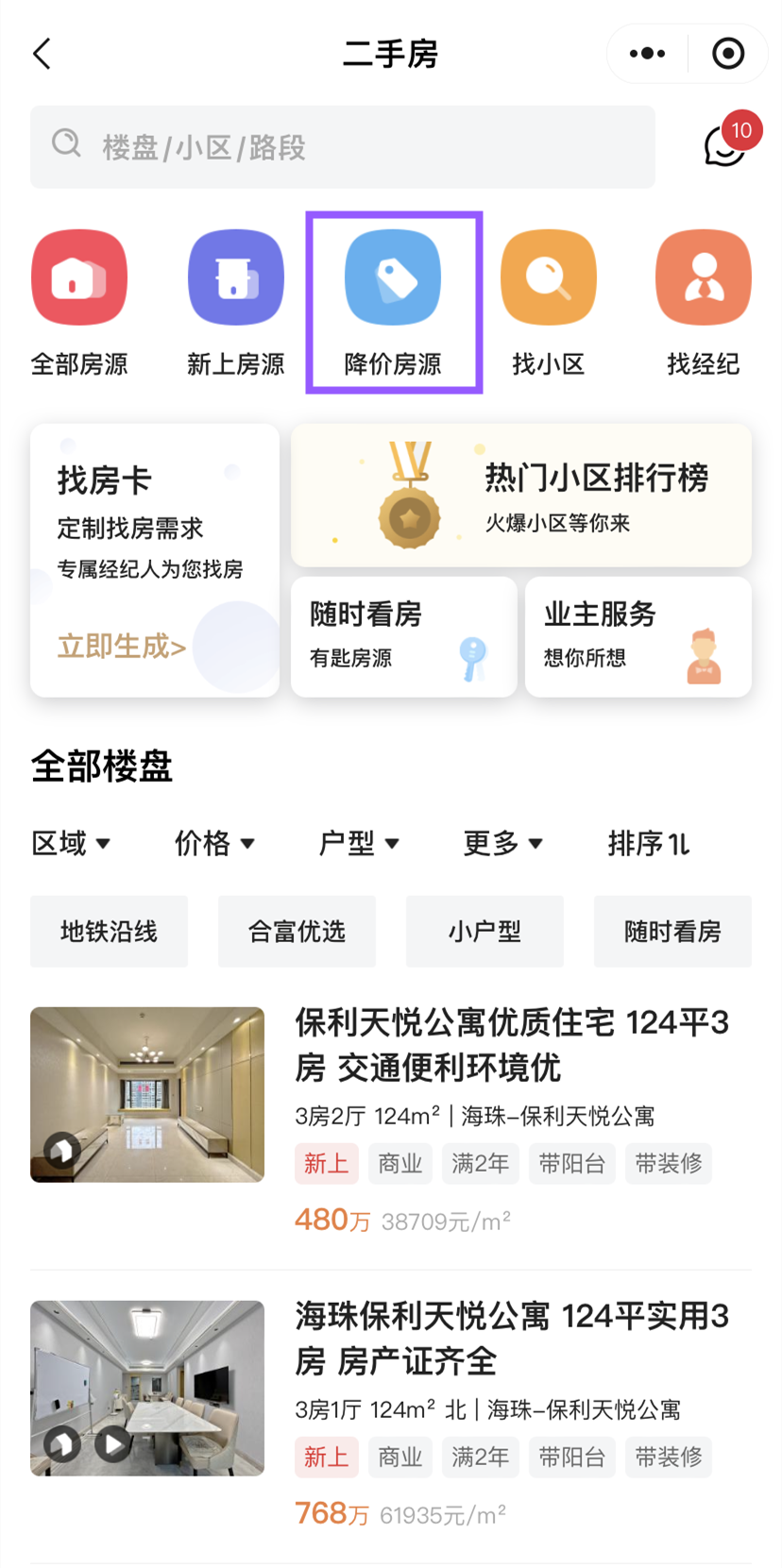The image size is (782, 1568).
Task: Open the 全部房源 icon
Action: [79, 277]
